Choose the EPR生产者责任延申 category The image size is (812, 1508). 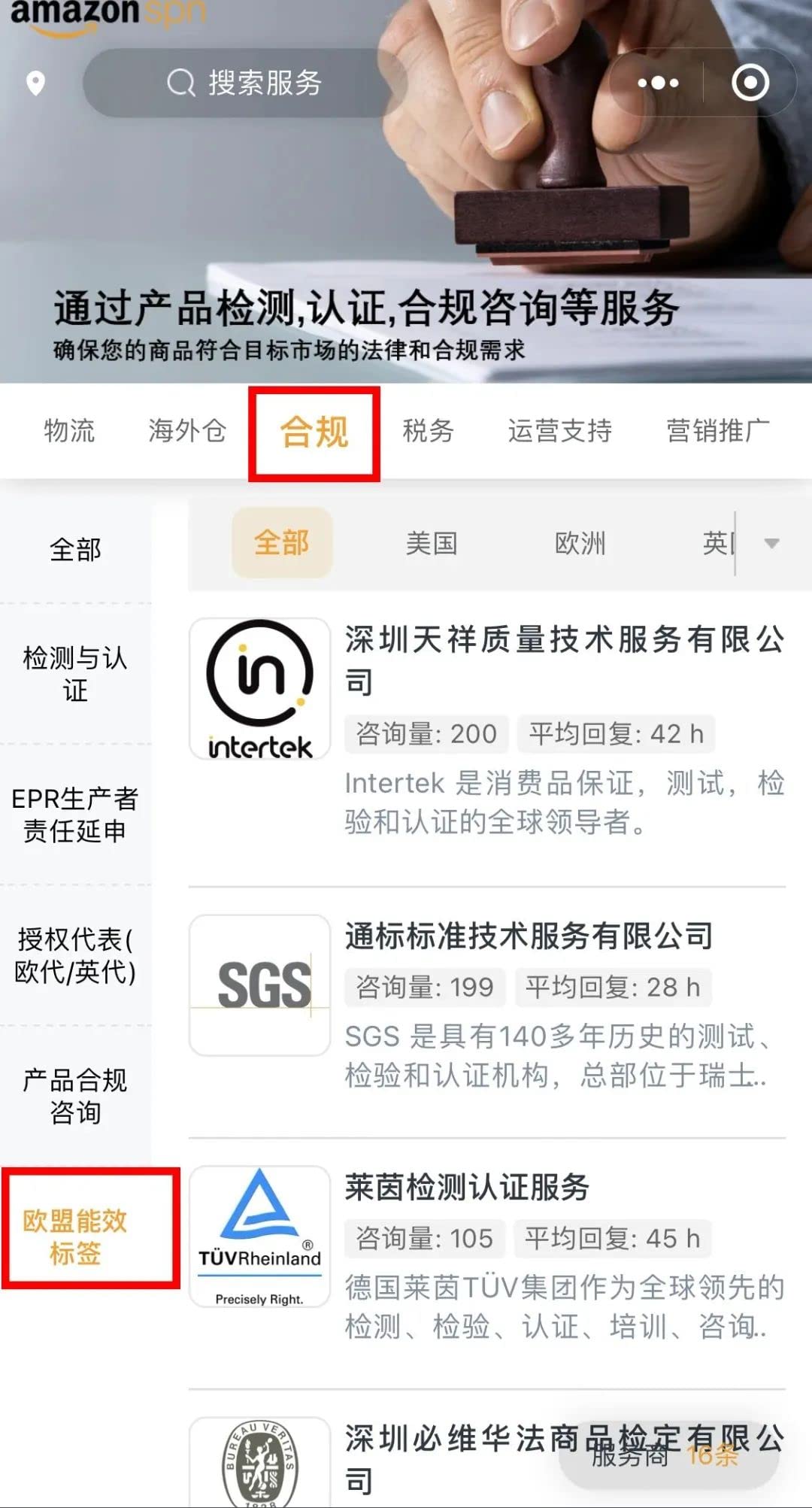(75, 815)
